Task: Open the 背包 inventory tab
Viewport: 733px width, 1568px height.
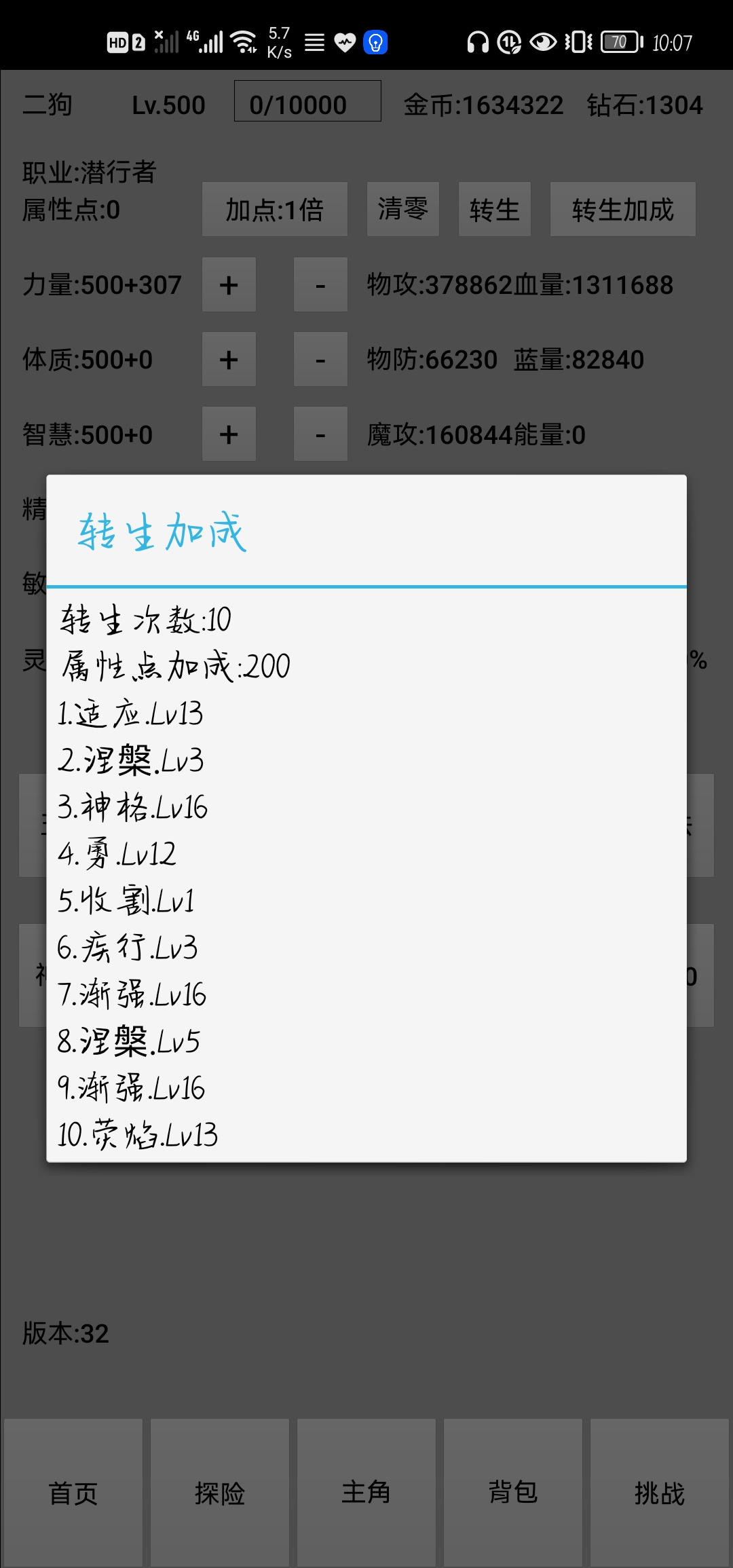Action: point(513,1493)
